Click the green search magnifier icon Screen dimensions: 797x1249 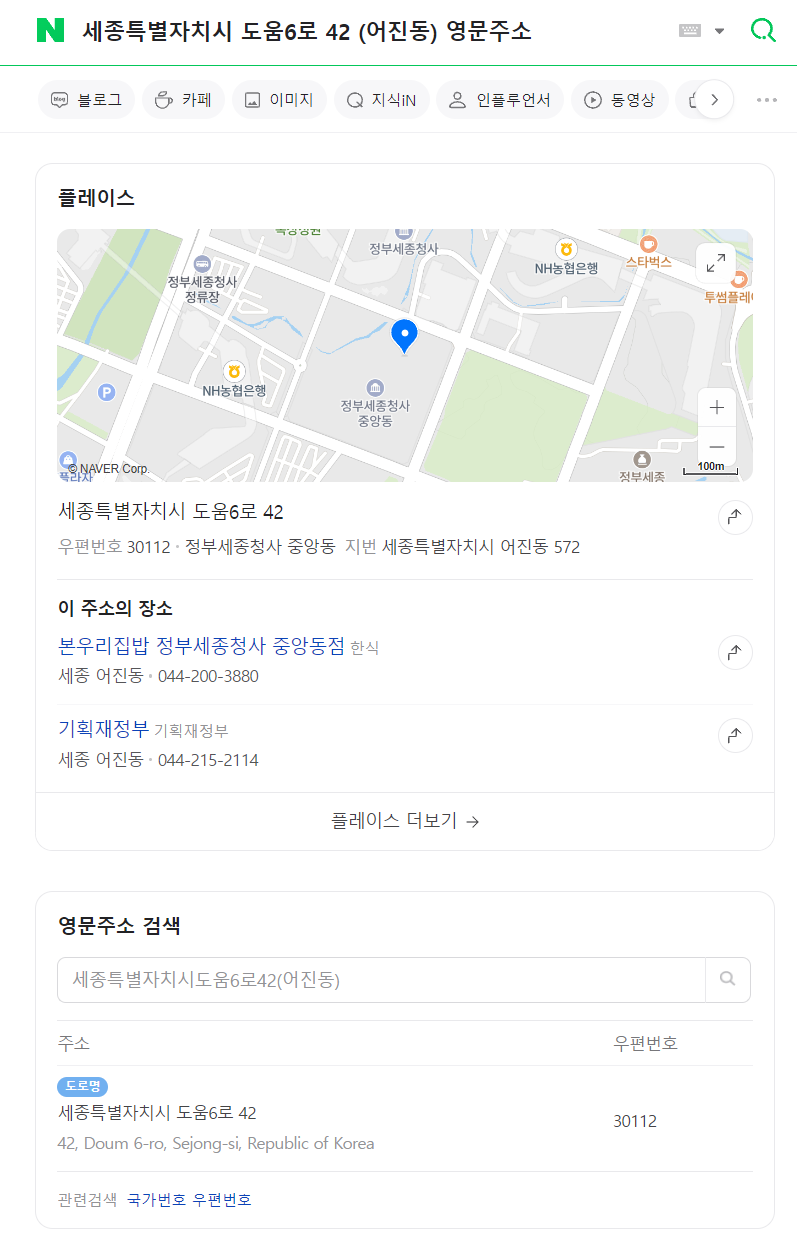[x=763, y=31]
